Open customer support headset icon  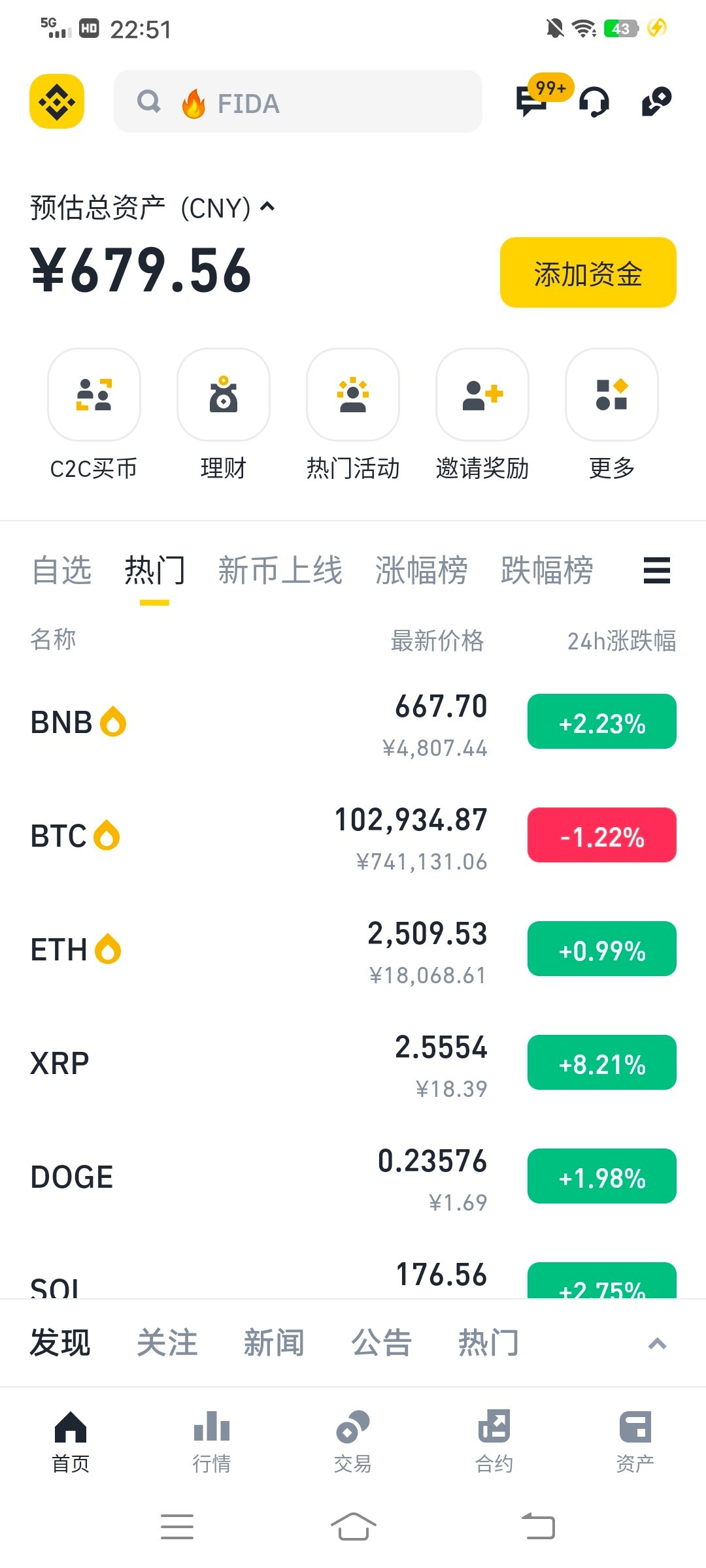click(x=594, y=102)
